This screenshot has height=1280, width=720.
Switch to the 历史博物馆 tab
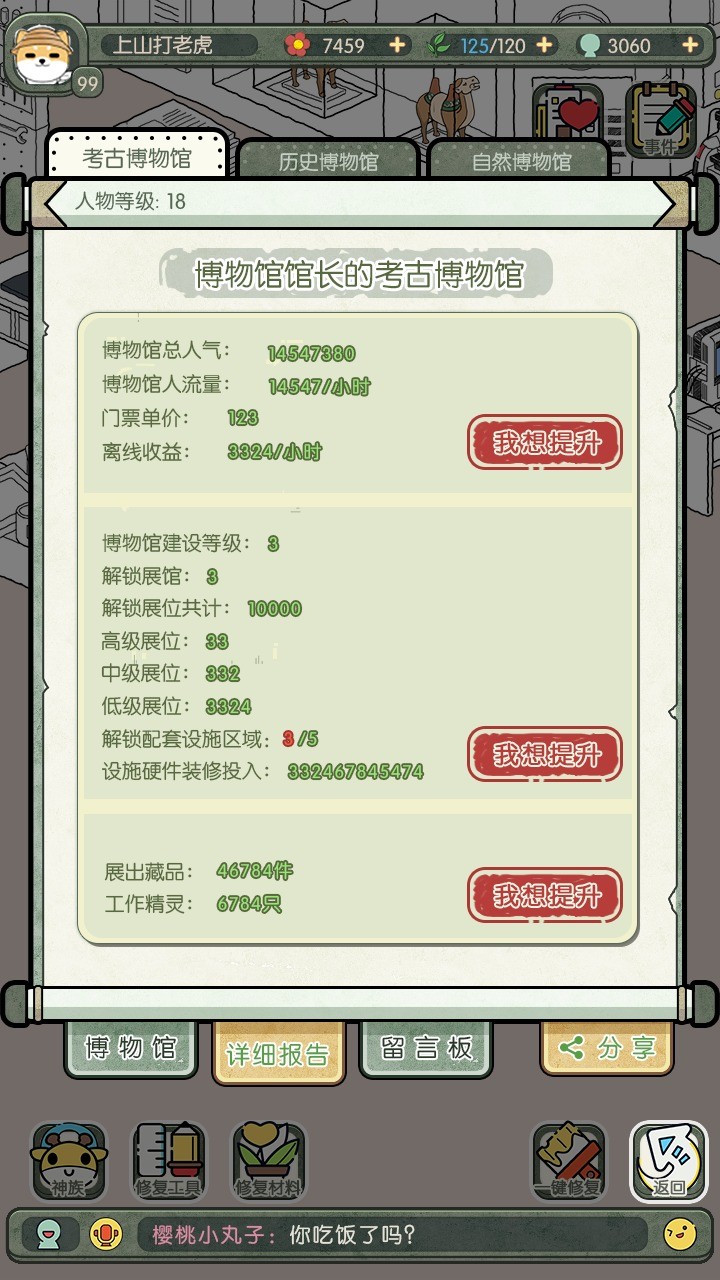(328, 161)
